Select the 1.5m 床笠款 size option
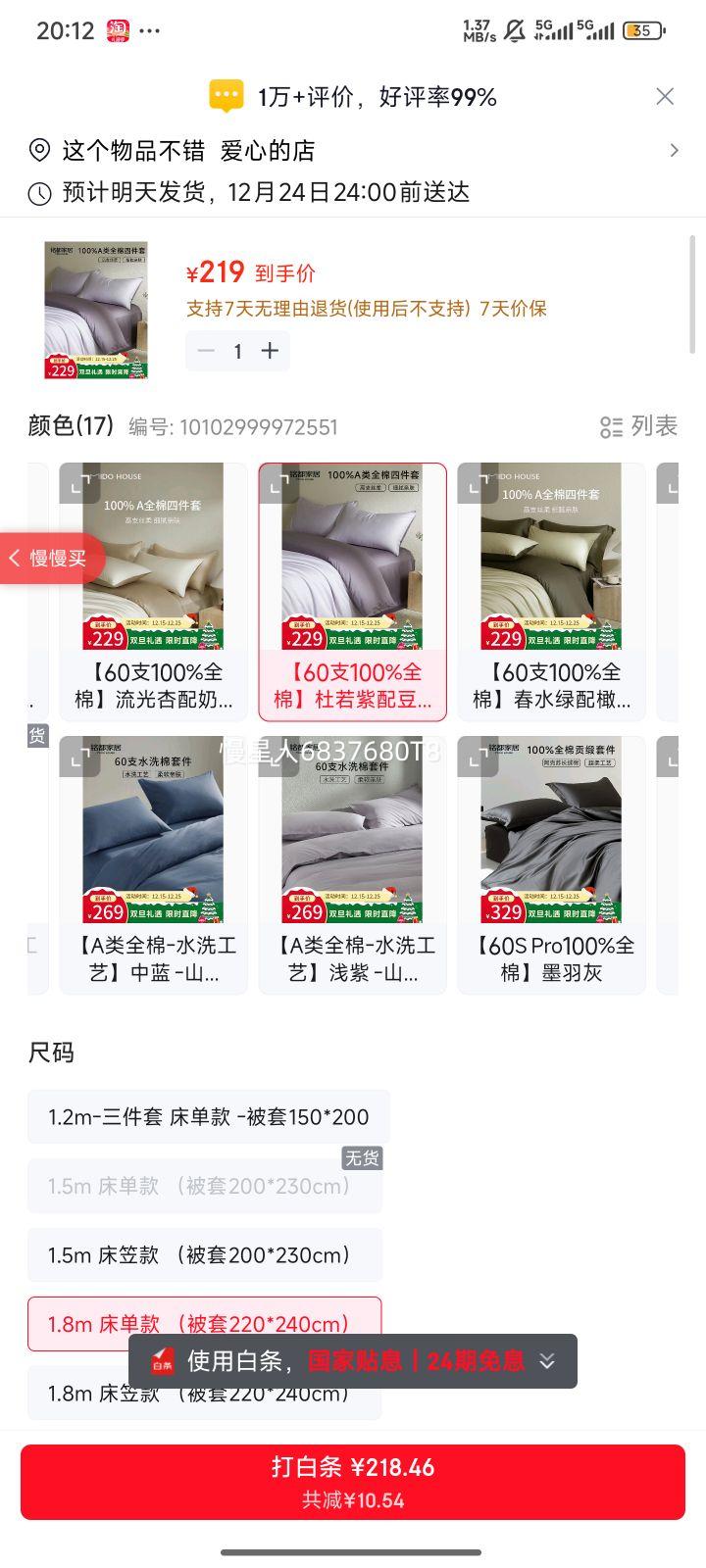The image size is (706, 1568). pyautogui.click(x=205, y=1254)
